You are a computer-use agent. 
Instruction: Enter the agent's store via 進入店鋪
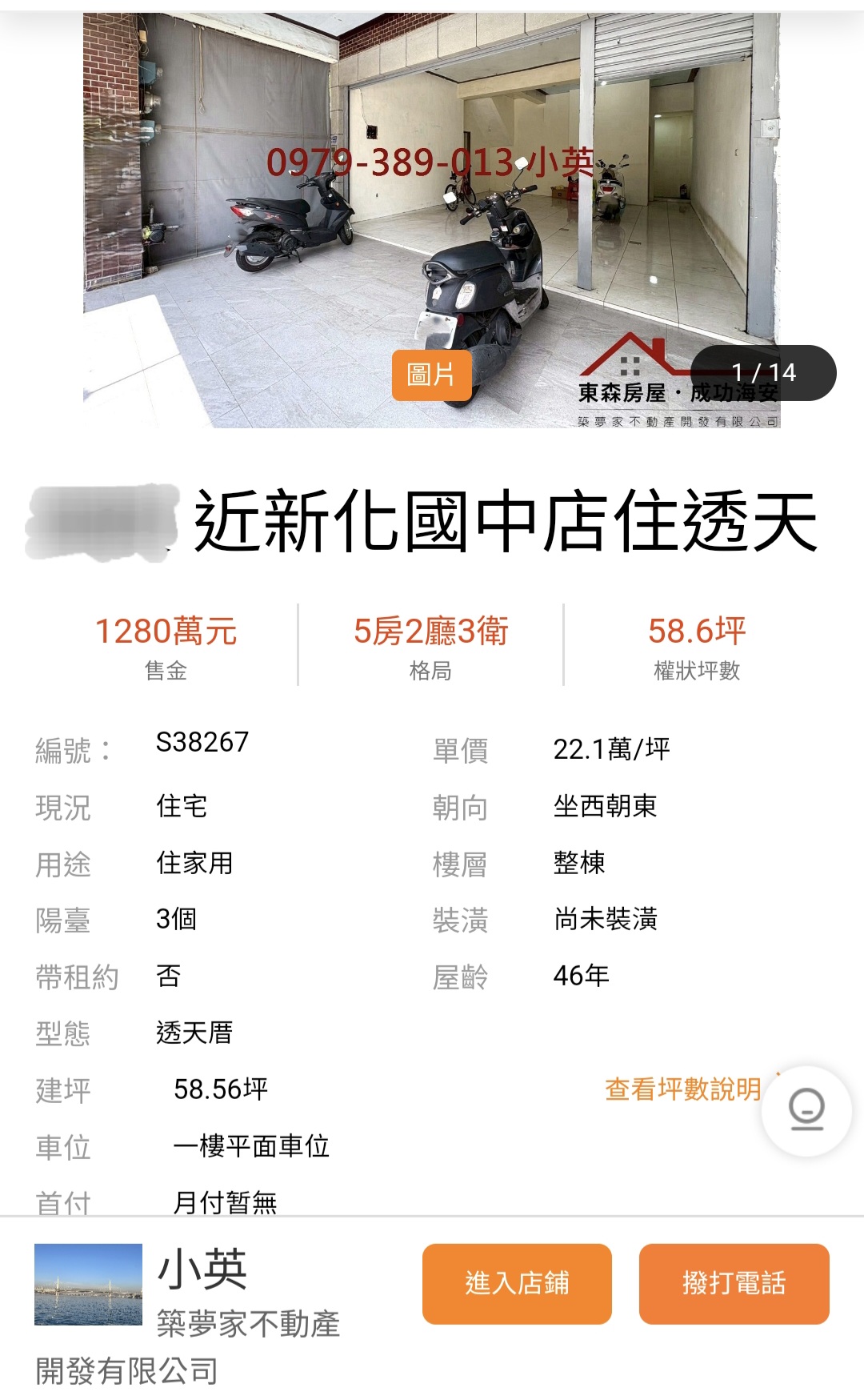coord(517,1283)
